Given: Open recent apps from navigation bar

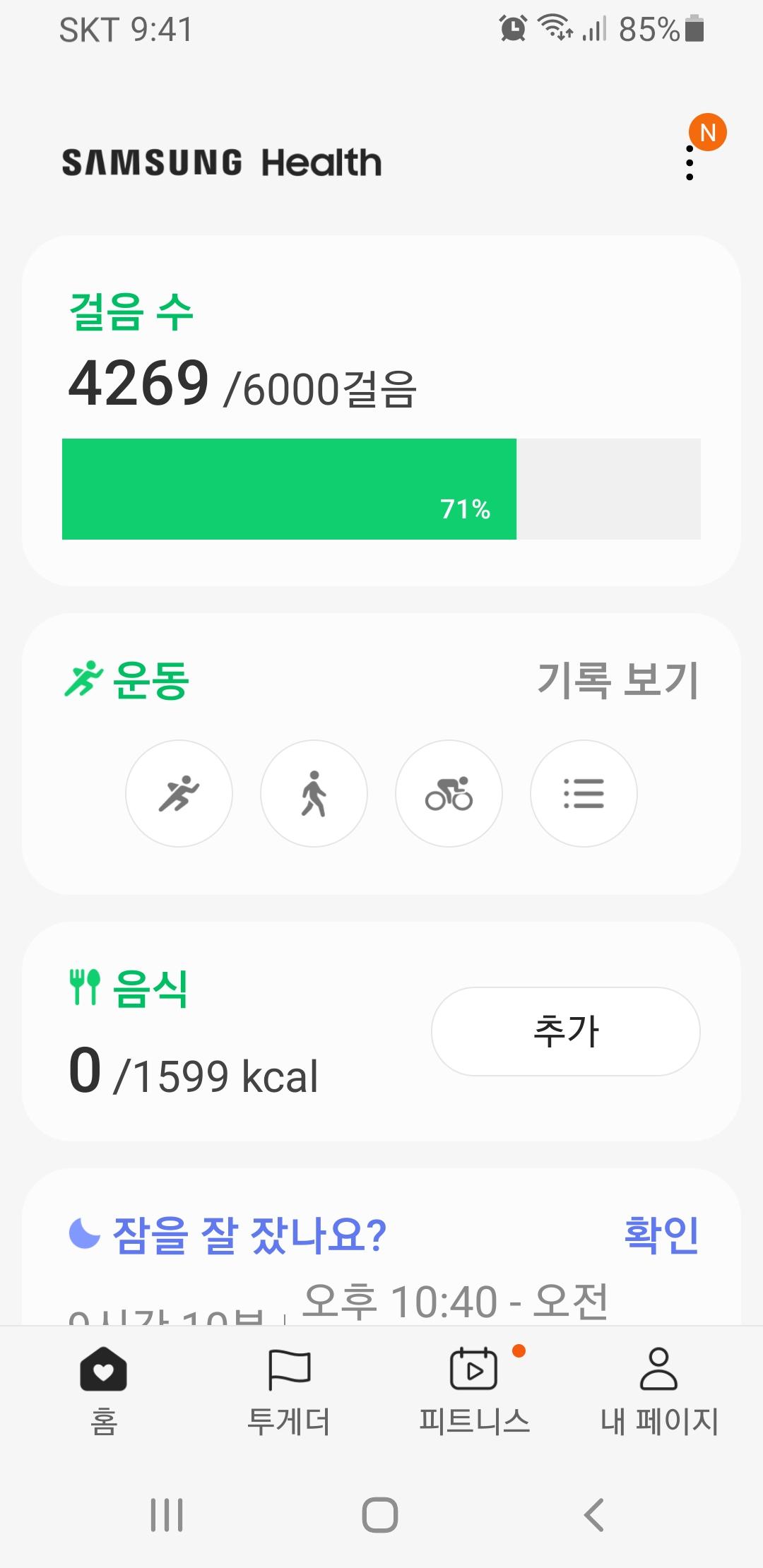Looking at the screenshot, I should [167, 1515].
